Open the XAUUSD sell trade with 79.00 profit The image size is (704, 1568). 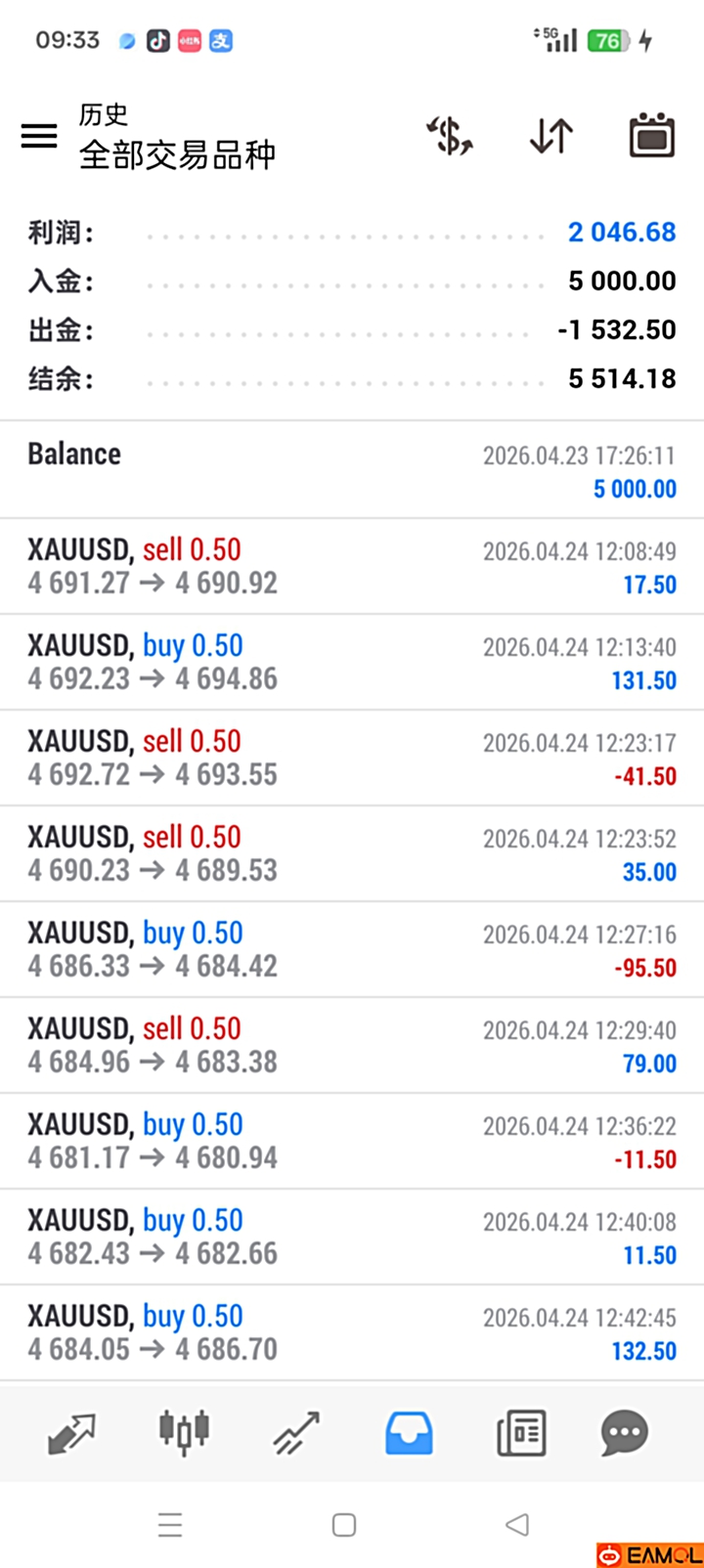click(352, 1045)
